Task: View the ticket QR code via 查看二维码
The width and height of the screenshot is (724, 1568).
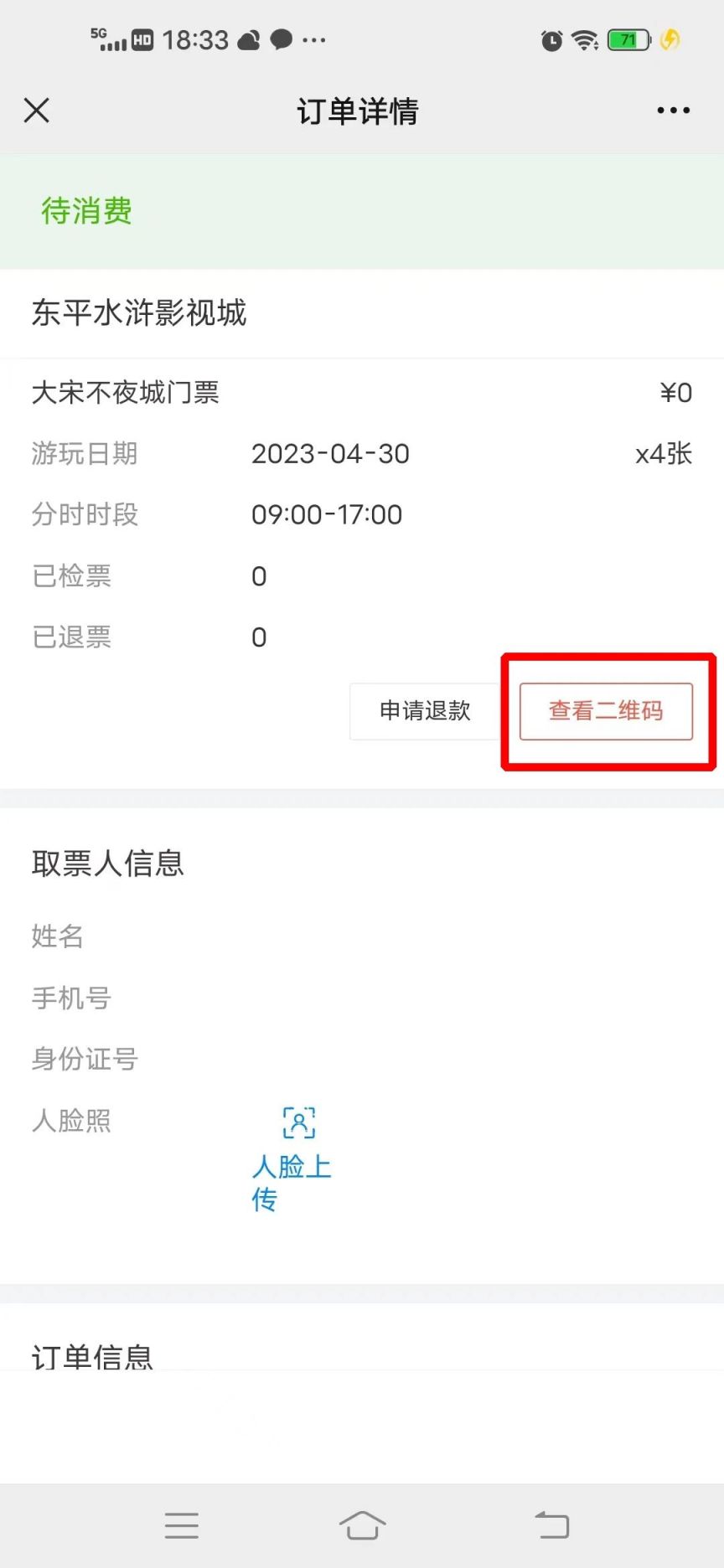Action: (x=606, y=711)
